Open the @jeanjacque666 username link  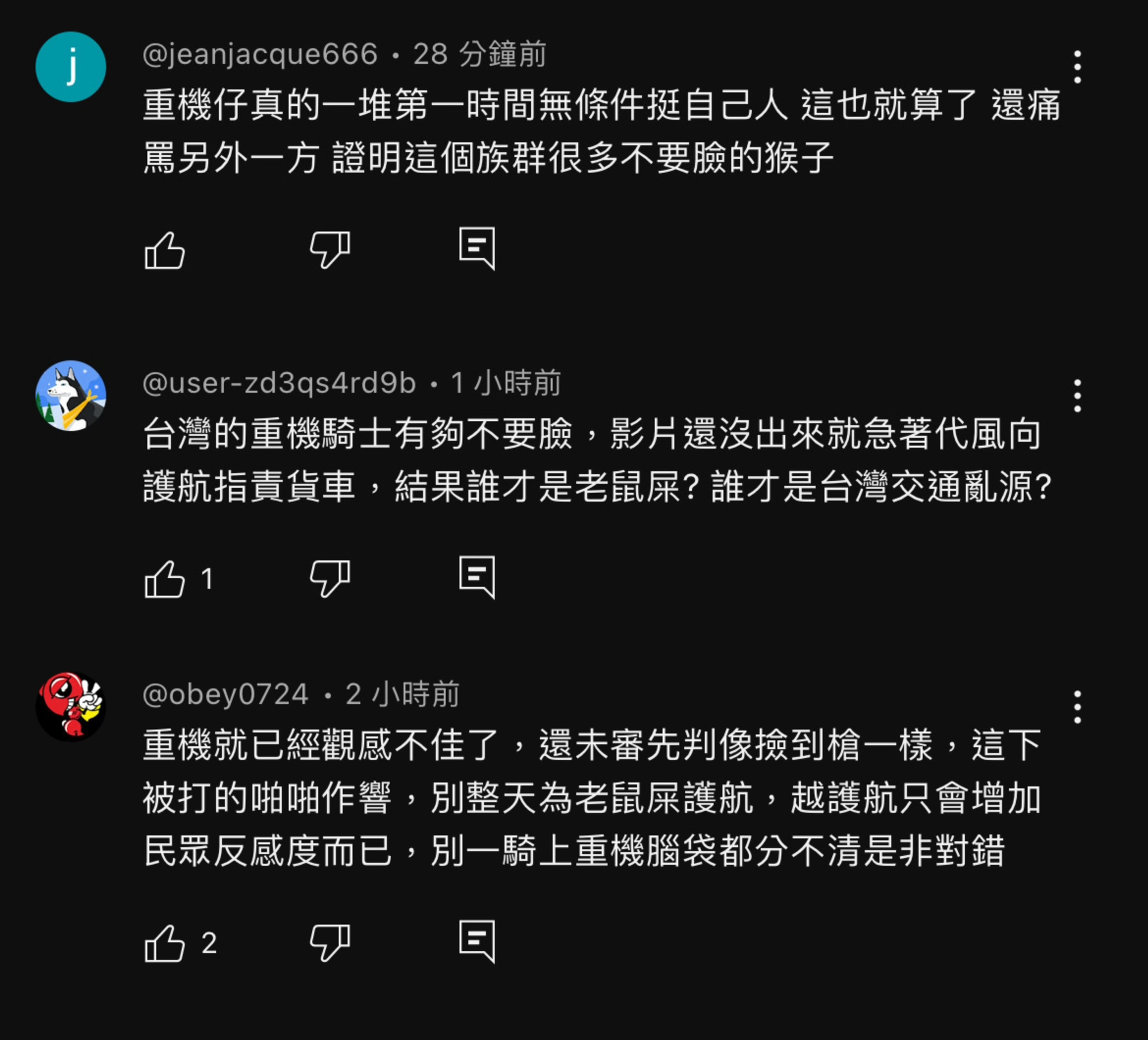click(260, 55)
